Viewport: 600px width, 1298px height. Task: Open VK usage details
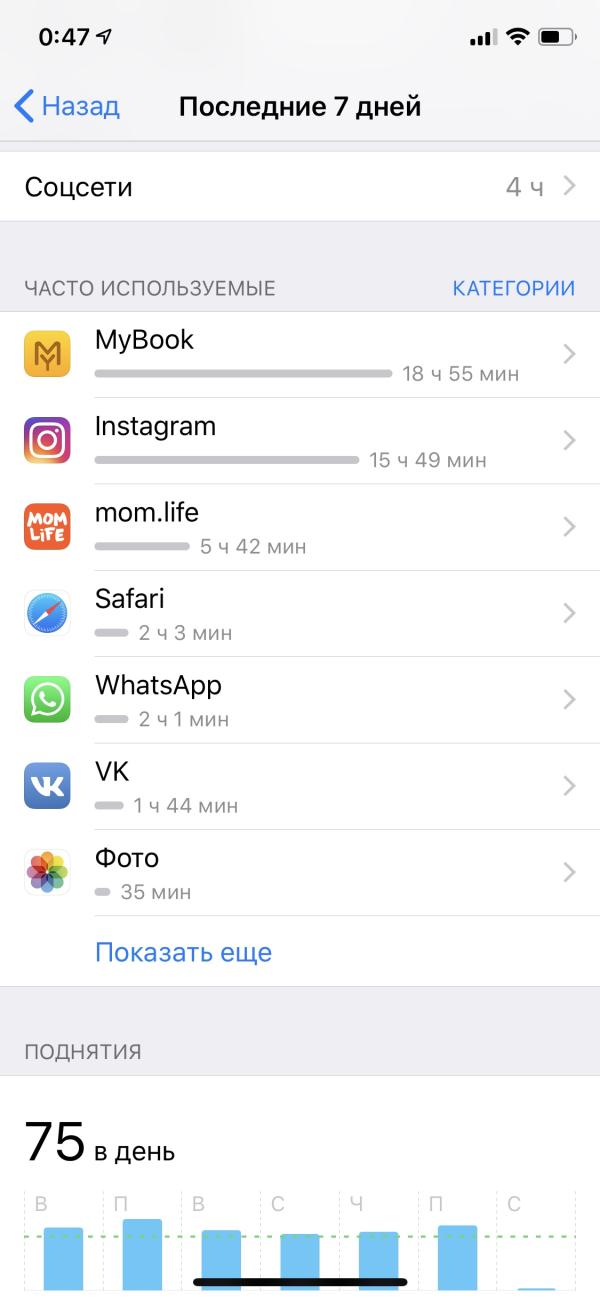[300, 785]
